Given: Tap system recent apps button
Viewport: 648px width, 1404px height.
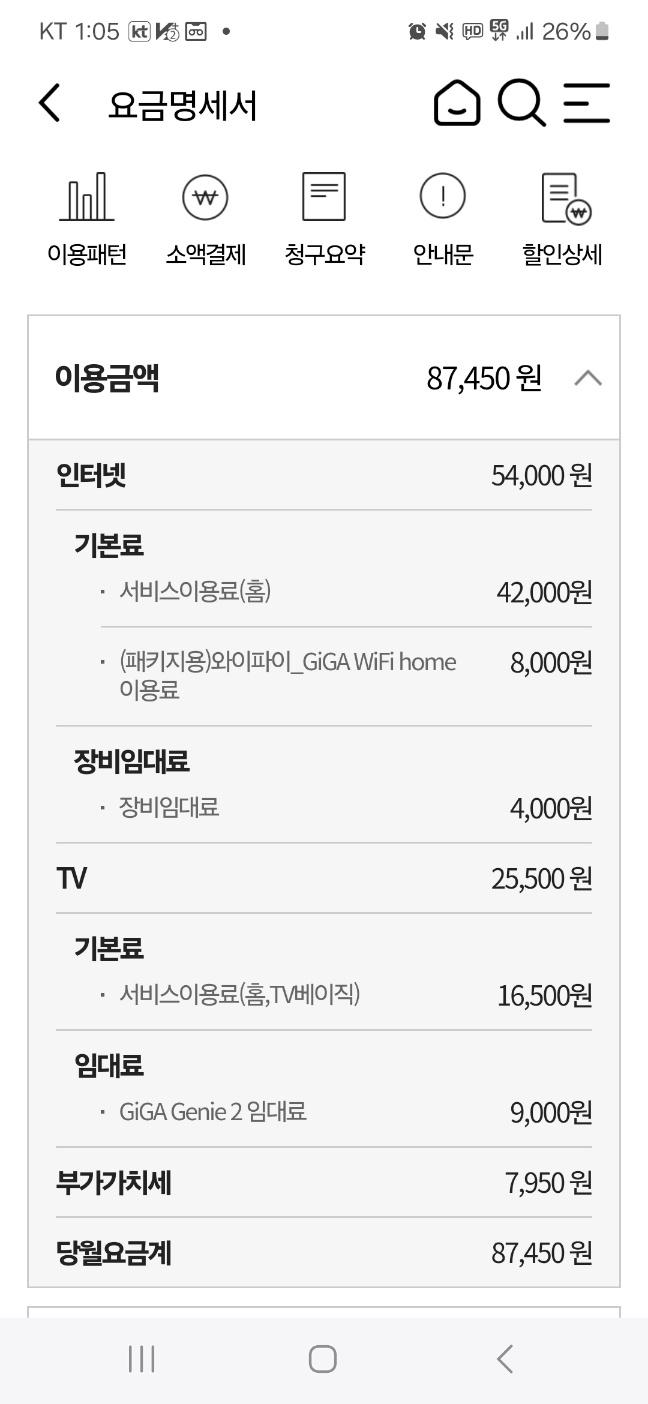Looking at the screenshot, I should [x=142, y=1359].
